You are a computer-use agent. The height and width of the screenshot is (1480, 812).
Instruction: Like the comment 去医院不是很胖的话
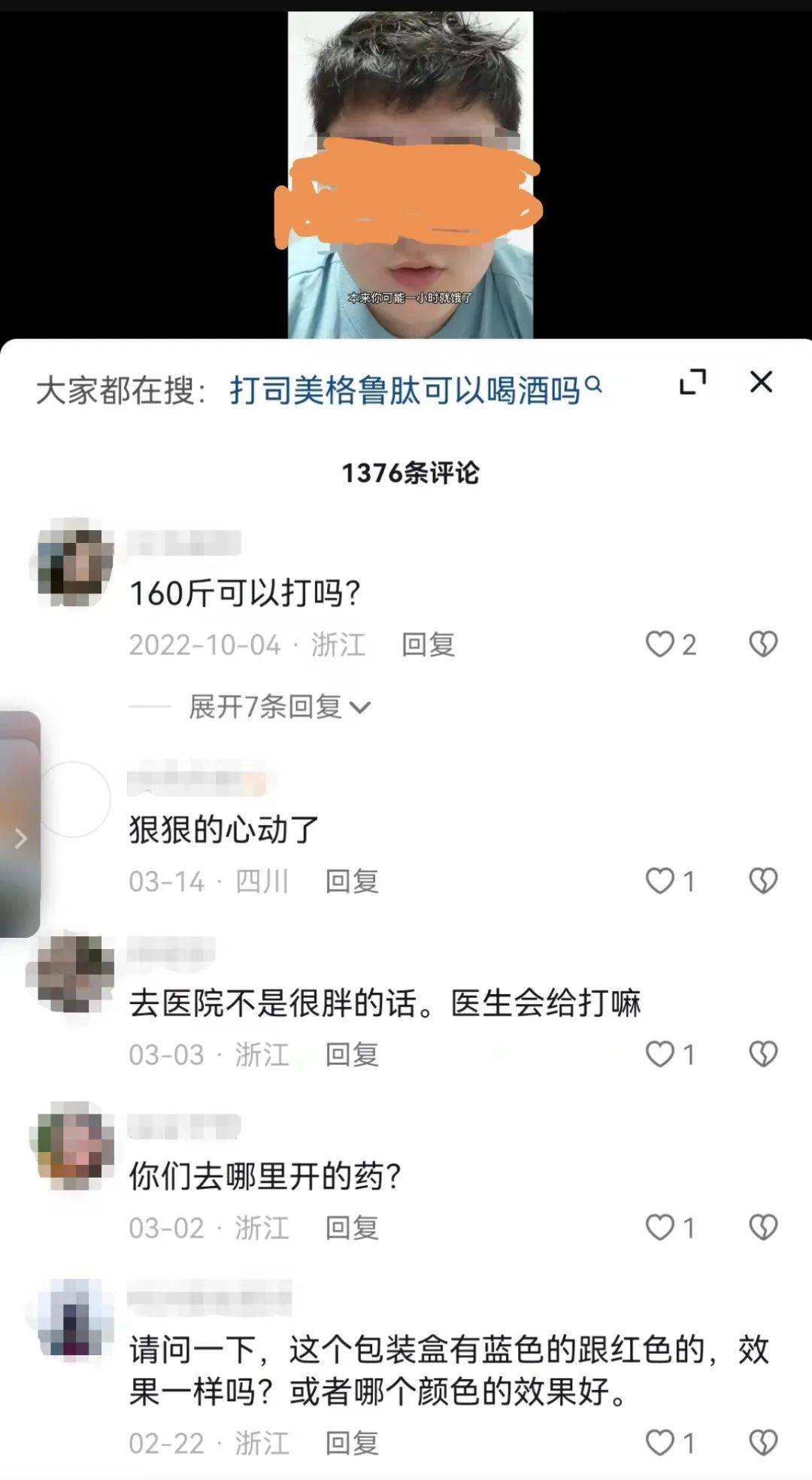[x=660, y=1054]
